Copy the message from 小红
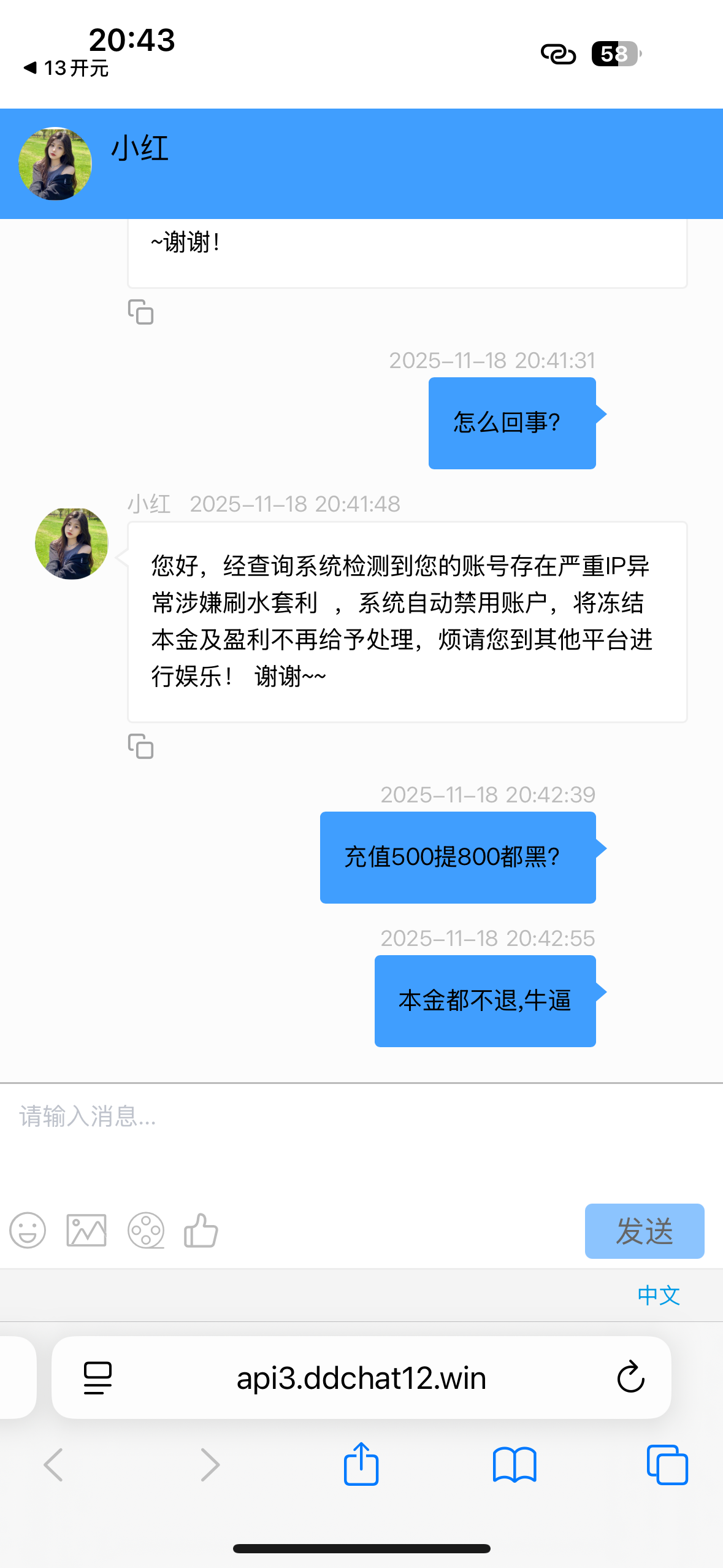Screen dimensions: 723x1568 click(140, 747)
